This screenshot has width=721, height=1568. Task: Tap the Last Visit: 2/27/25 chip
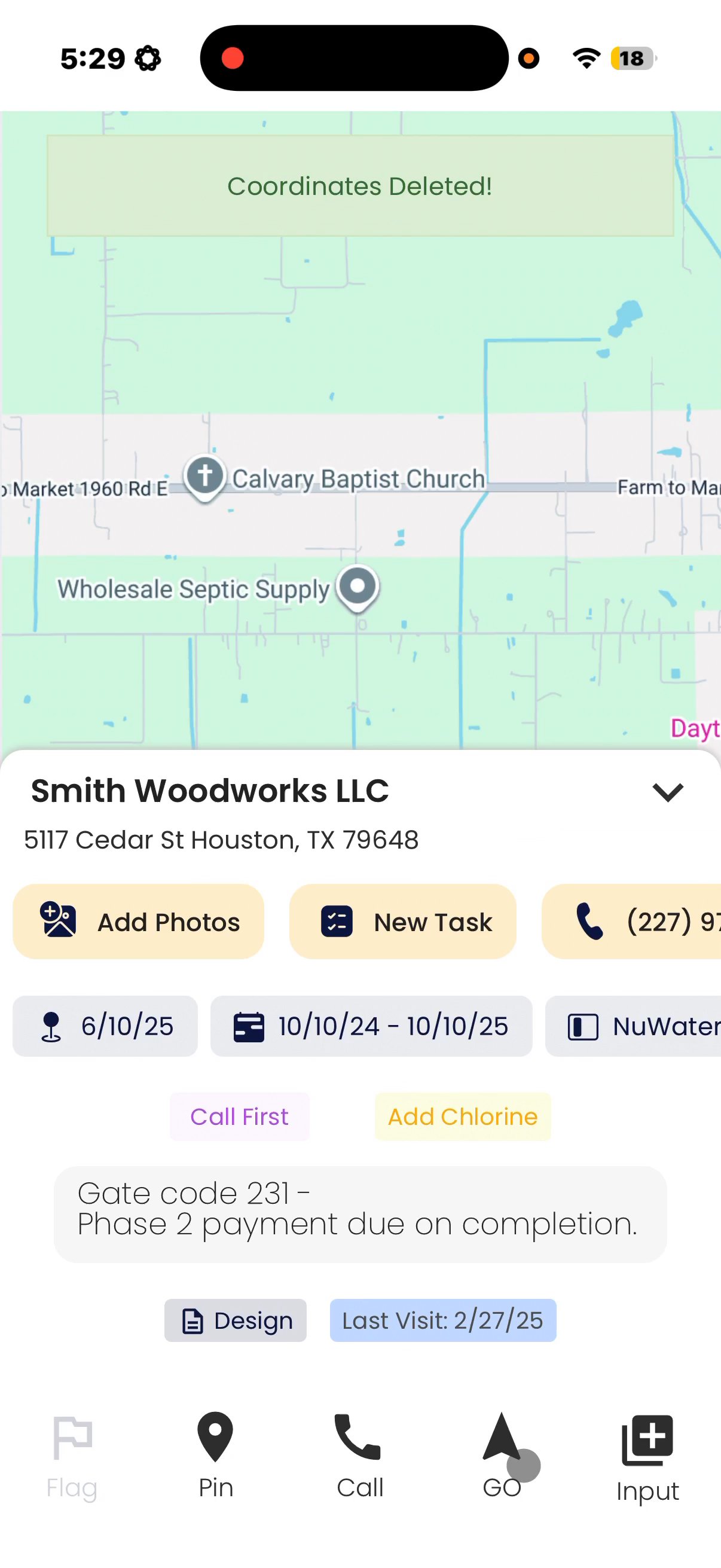click(442, 1320)
